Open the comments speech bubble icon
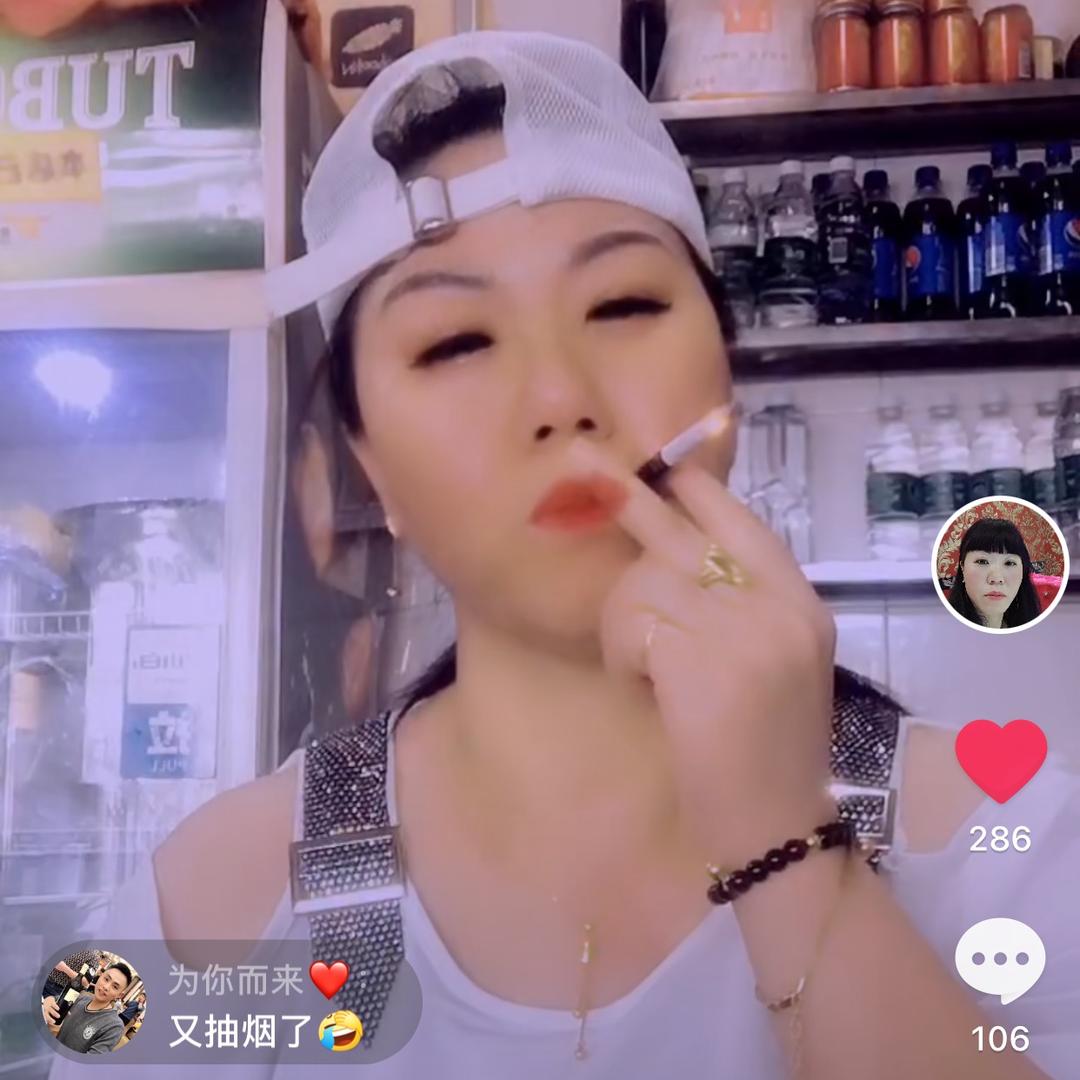 coord(1000,960)
